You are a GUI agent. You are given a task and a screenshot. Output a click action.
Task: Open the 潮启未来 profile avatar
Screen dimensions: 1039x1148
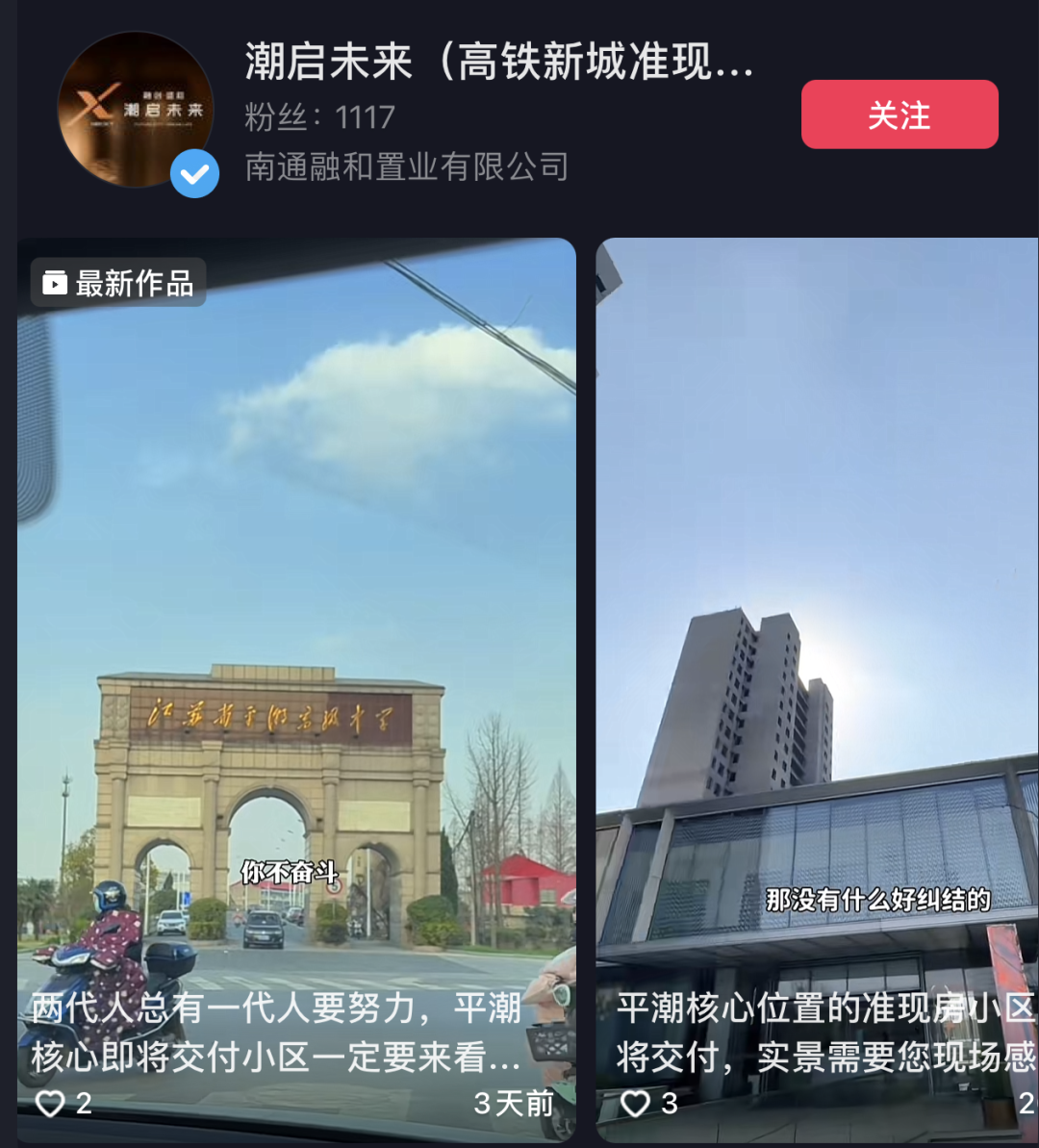coord(135,111)
